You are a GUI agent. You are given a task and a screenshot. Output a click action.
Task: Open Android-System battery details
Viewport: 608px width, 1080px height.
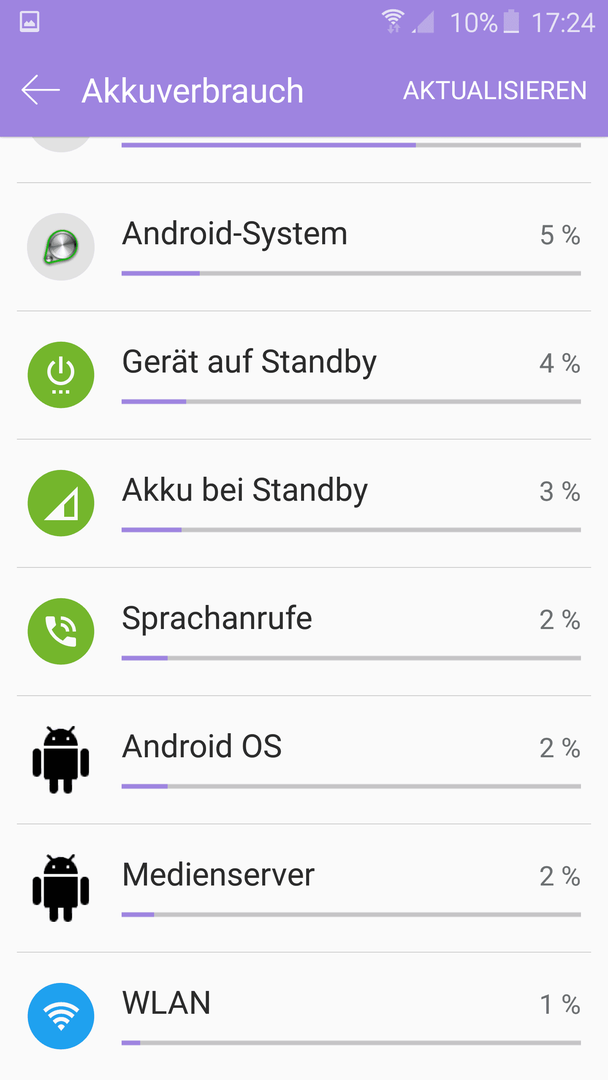coord(304,247)
